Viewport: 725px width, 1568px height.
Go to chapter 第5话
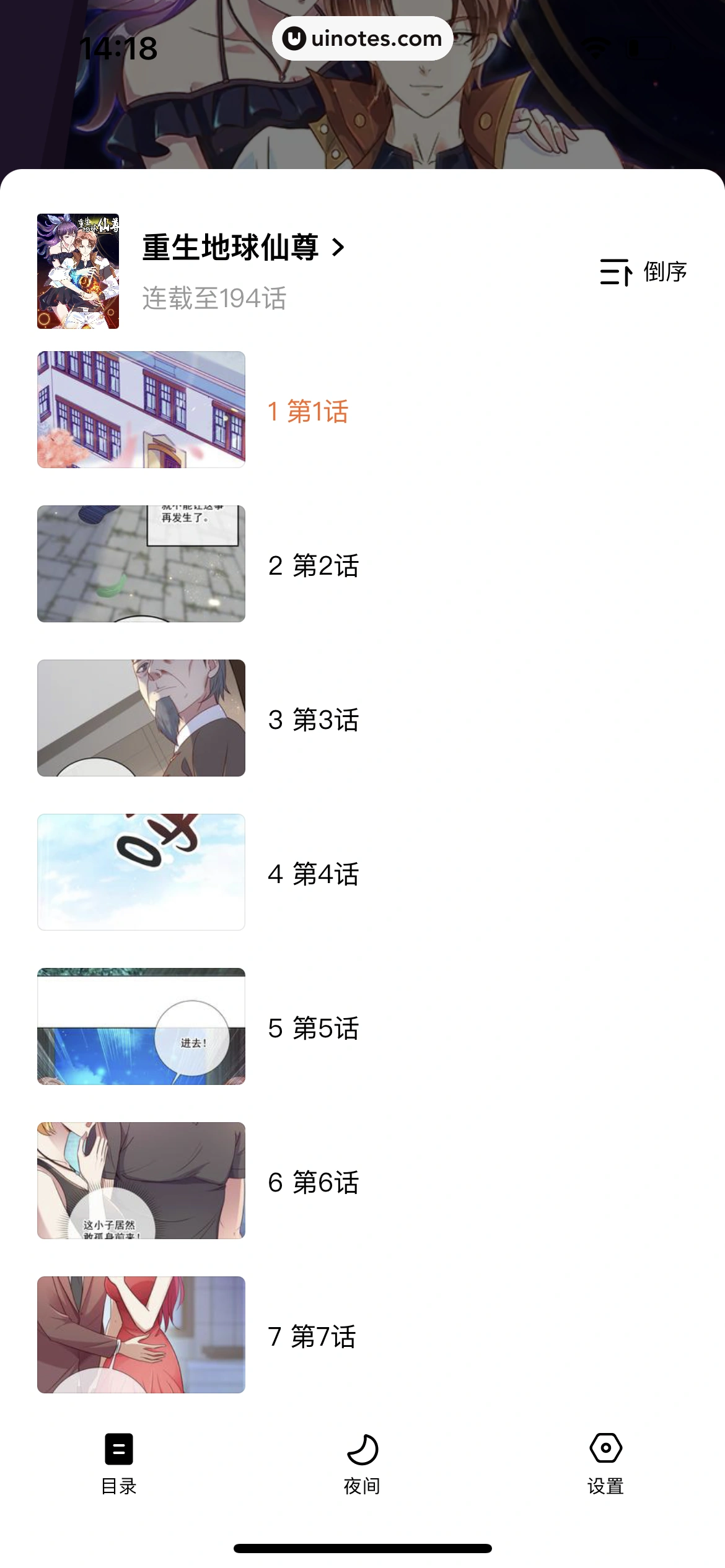(313, 1028)
